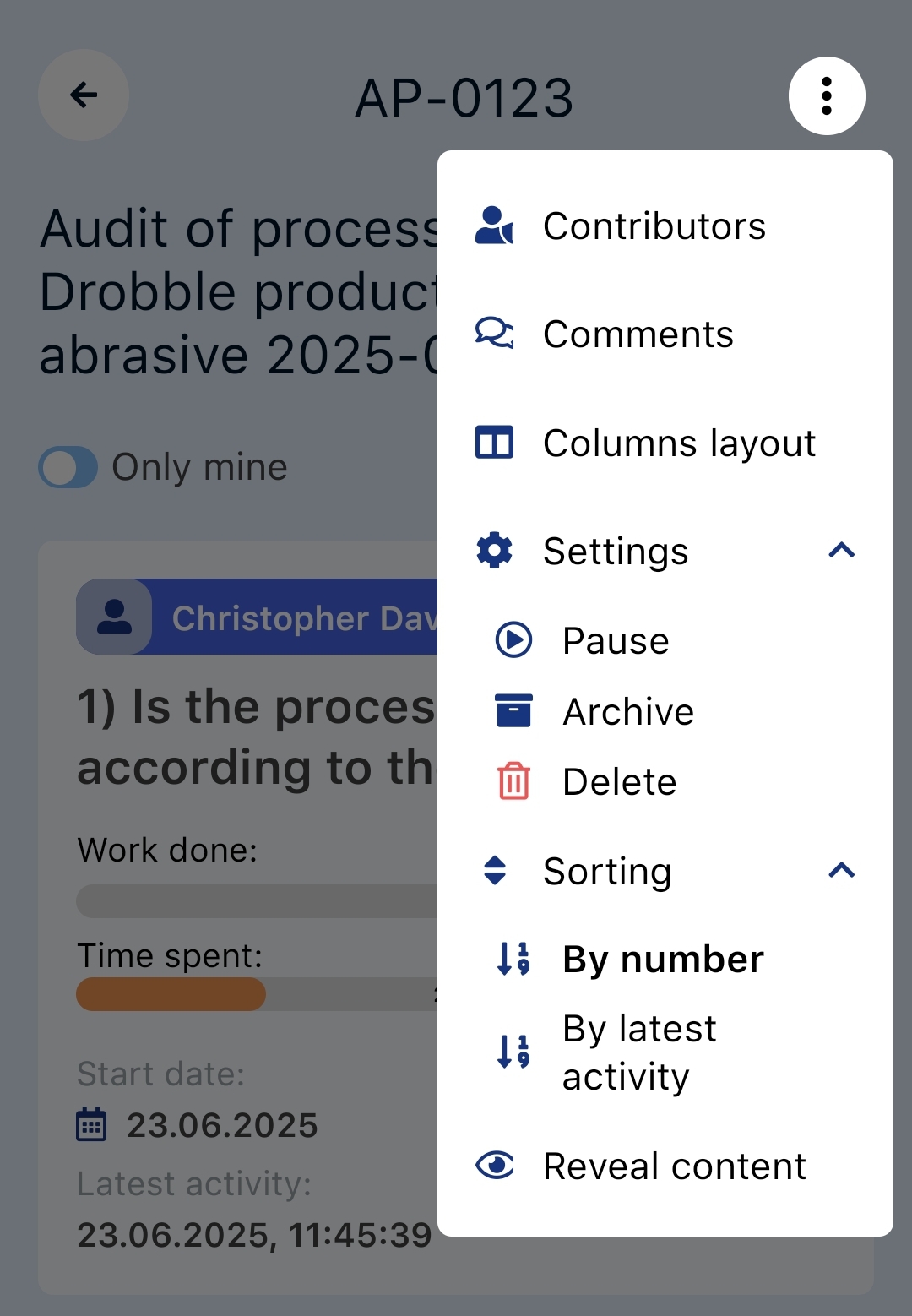Open Contributors from the menu

[x=654, y=226]
